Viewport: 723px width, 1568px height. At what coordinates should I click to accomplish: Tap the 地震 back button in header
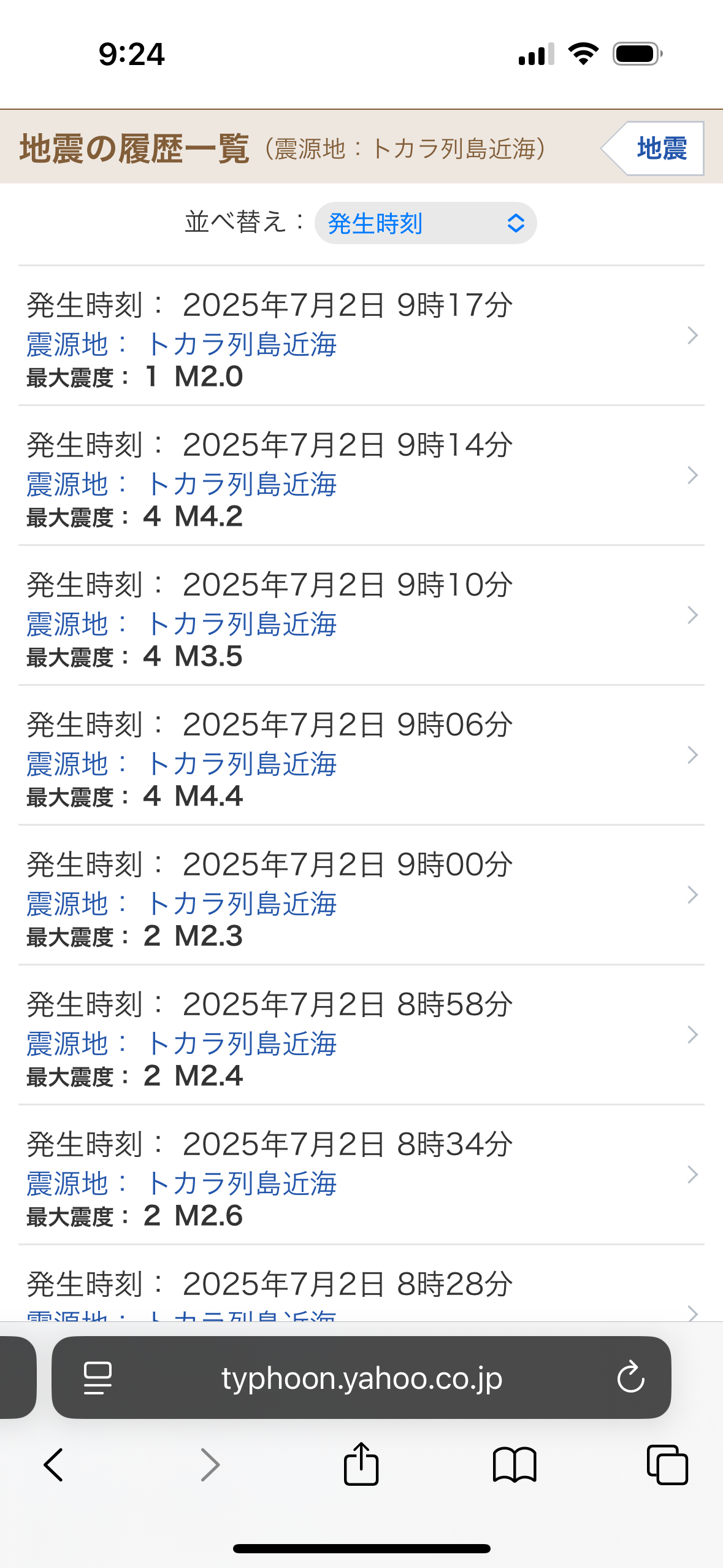[x=652, y=148]
